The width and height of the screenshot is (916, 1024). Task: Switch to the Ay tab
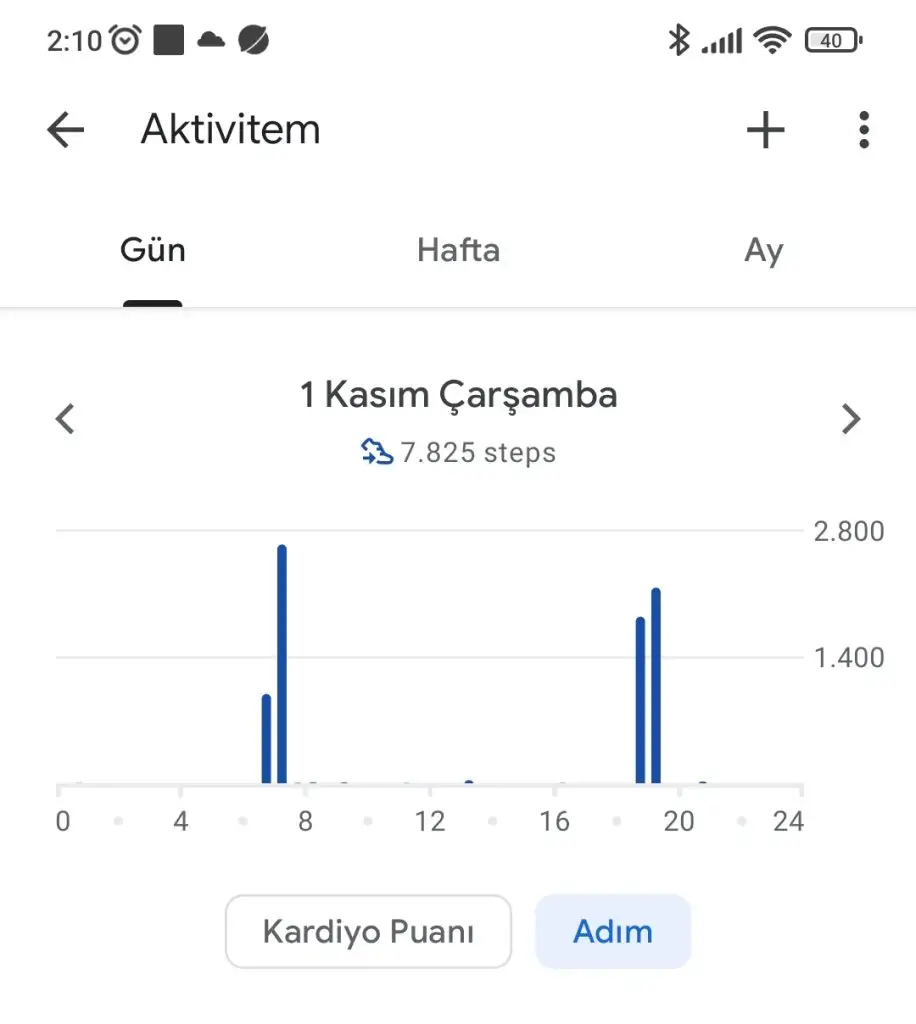763,250
